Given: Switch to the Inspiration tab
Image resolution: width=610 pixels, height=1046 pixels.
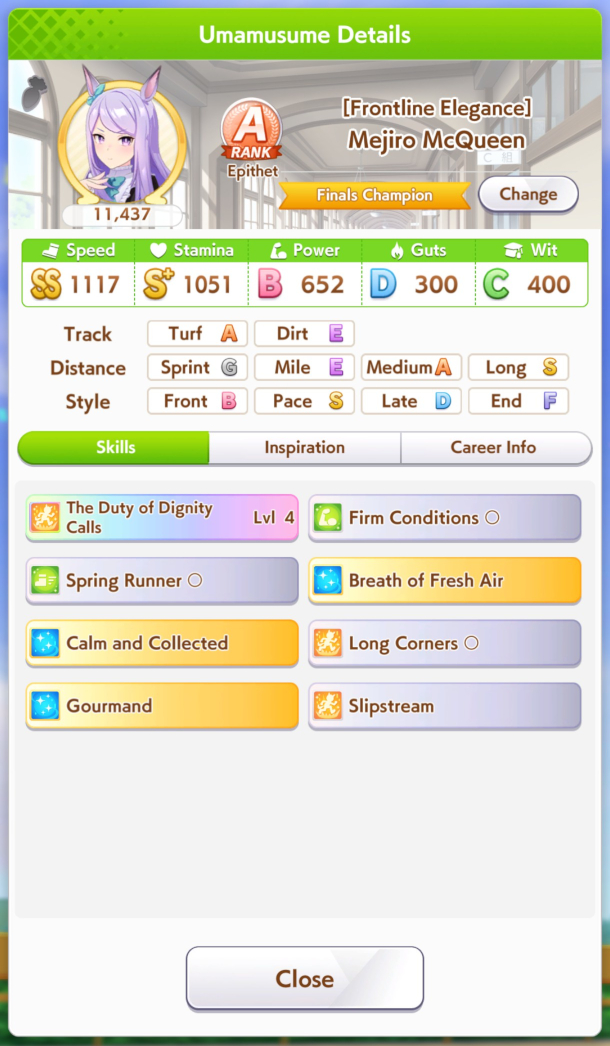Looking at the screenshot, I should point(304,448).
